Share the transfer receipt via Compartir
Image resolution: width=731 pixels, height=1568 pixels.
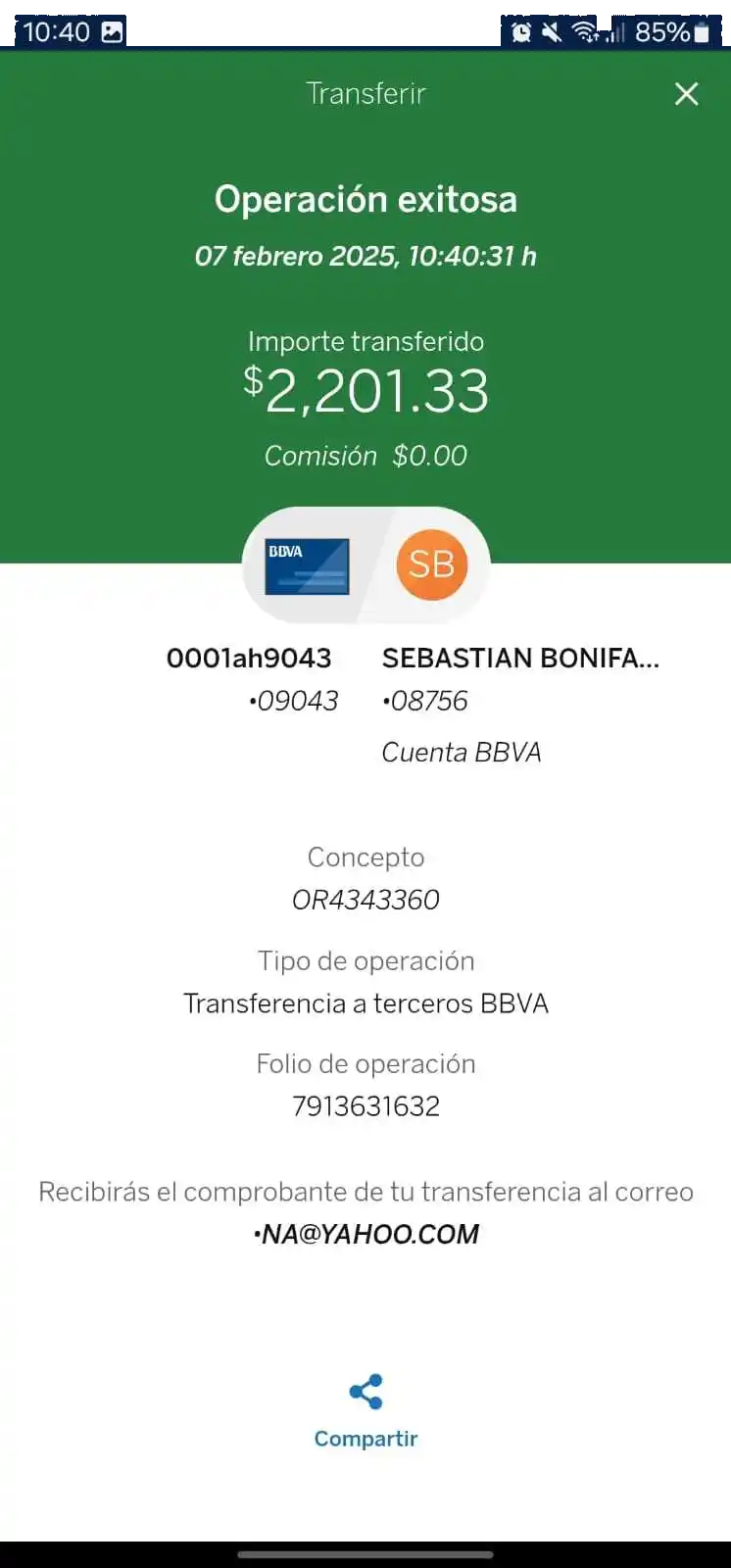pos(365,1409)
